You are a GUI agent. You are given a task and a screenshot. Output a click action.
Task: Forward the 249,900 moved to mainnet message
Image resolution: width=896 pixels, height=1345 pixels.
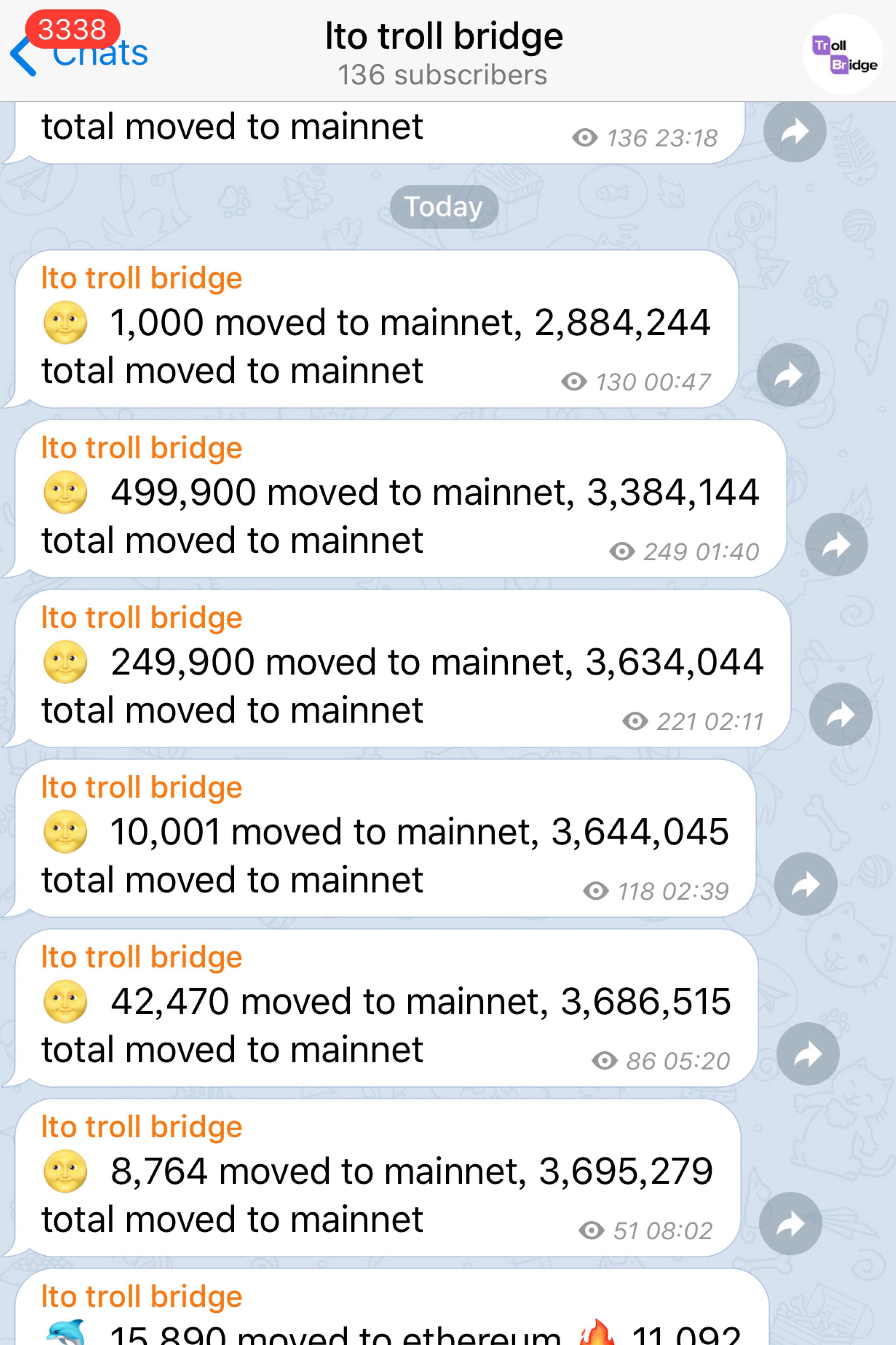(x=841, y=714)
